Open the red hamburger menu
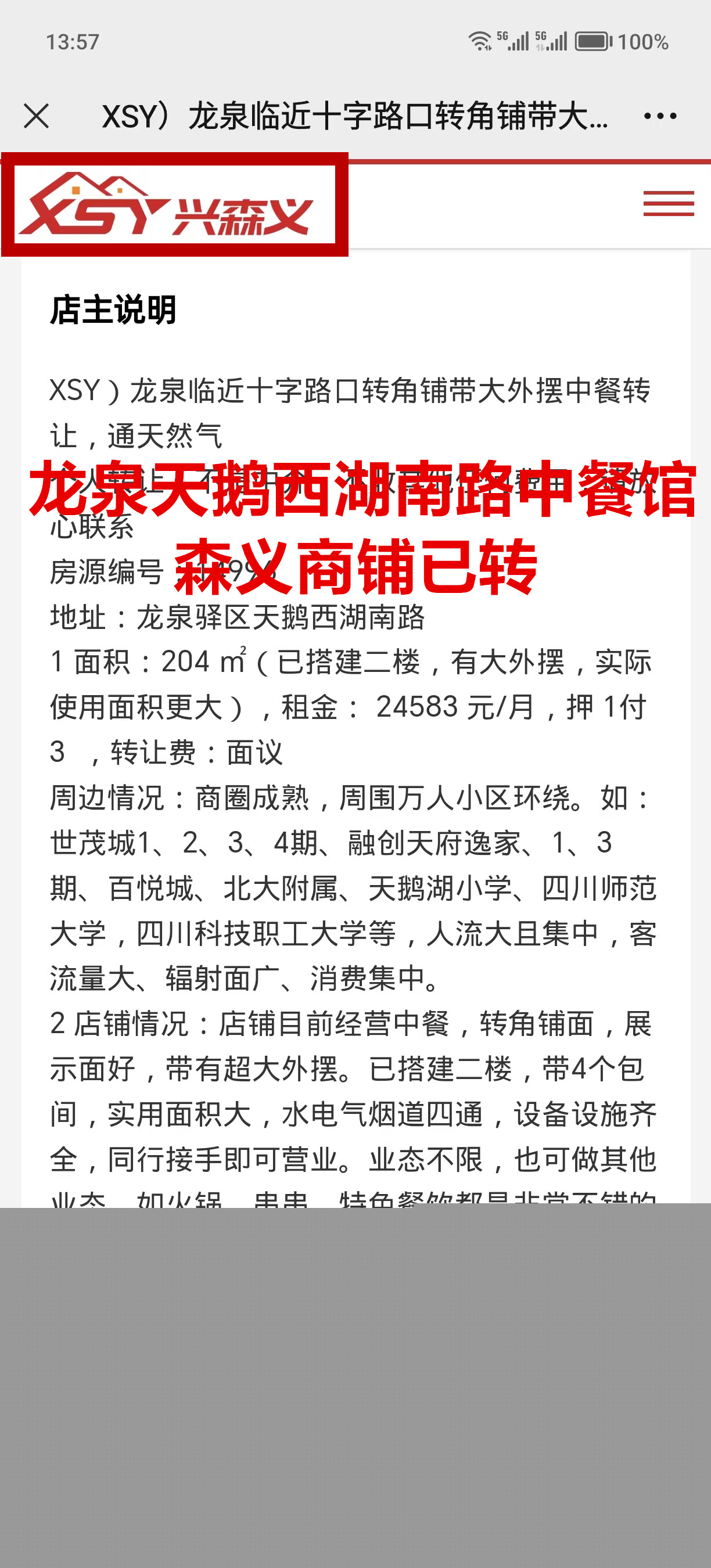 (669, 204)
